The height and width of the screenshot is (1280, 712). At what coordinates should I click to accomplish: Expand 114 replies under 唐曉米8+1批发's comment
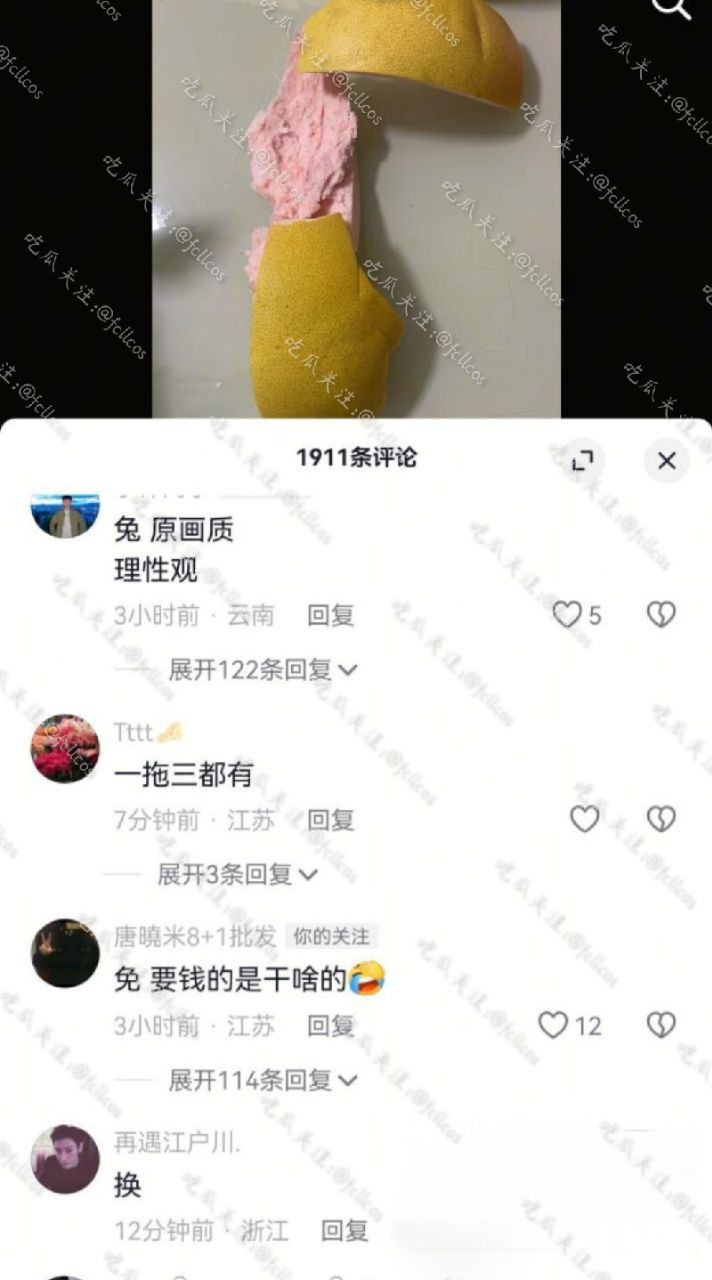click(262, 1080)
